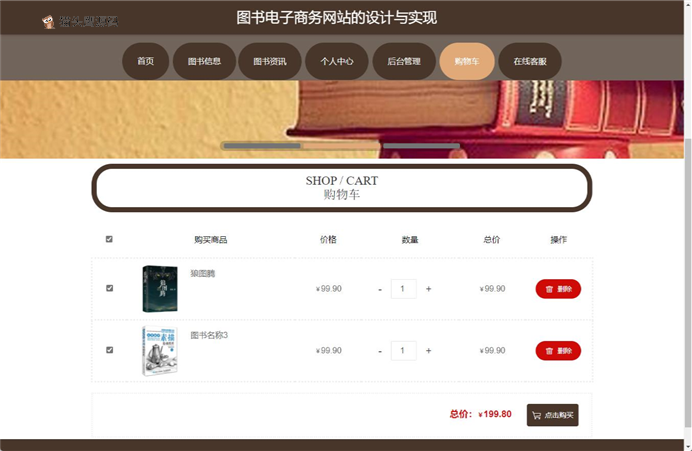
Task: Increase quantity of 狼图腾
Action: (429, 289)
